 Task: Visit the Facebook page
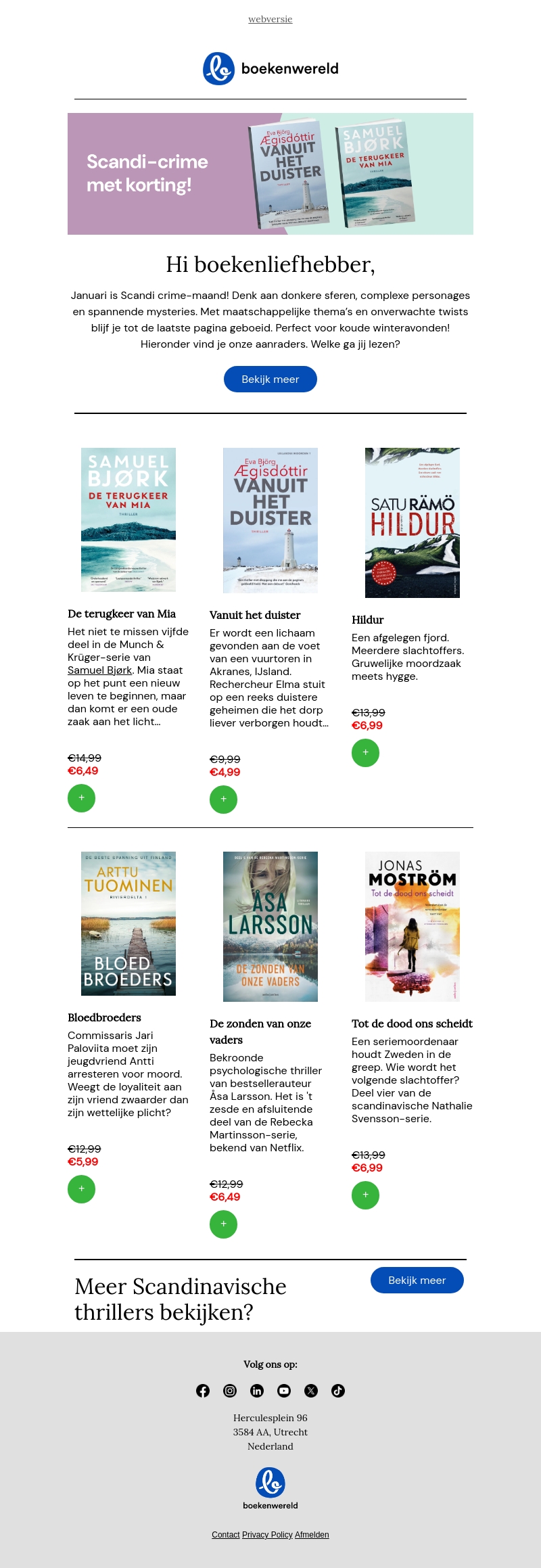[x=203, y=1391]
